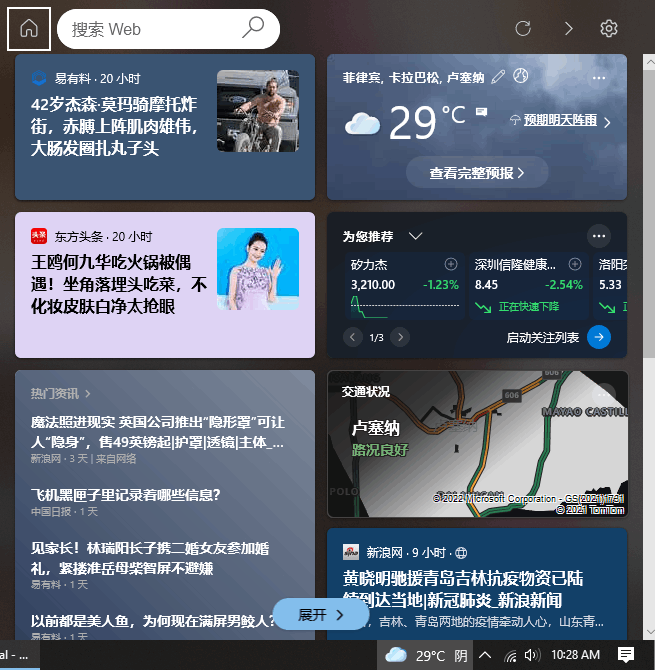Tap the 展开 expand button
Viewport: 655px width, 670px height.
click(320, 615)
